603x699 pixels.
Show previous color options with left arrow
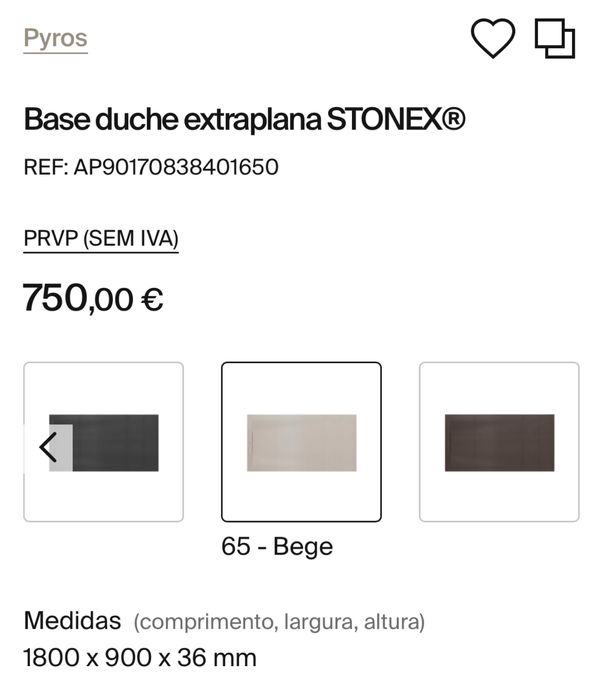pos(49,447)
